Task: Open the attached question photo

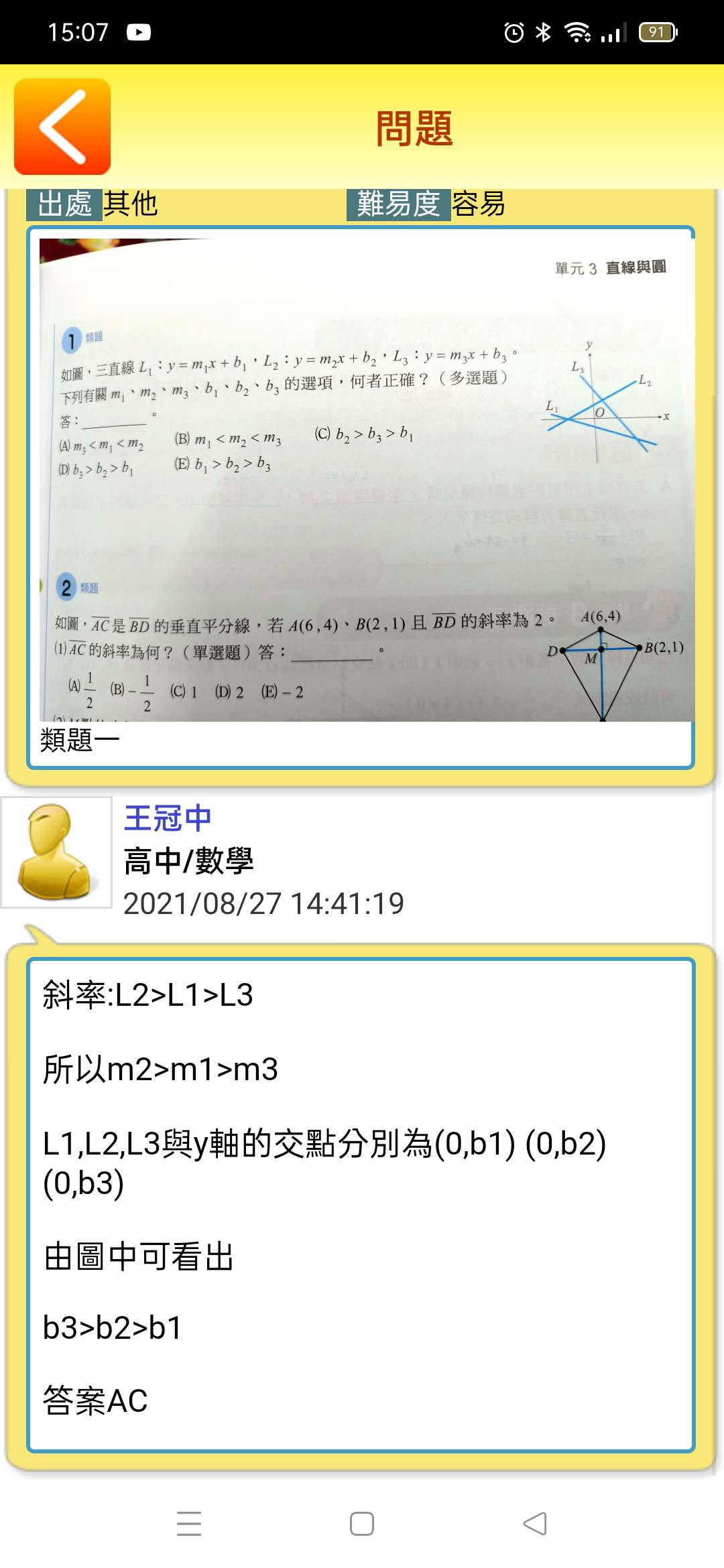Action: (x=367, y=479)
